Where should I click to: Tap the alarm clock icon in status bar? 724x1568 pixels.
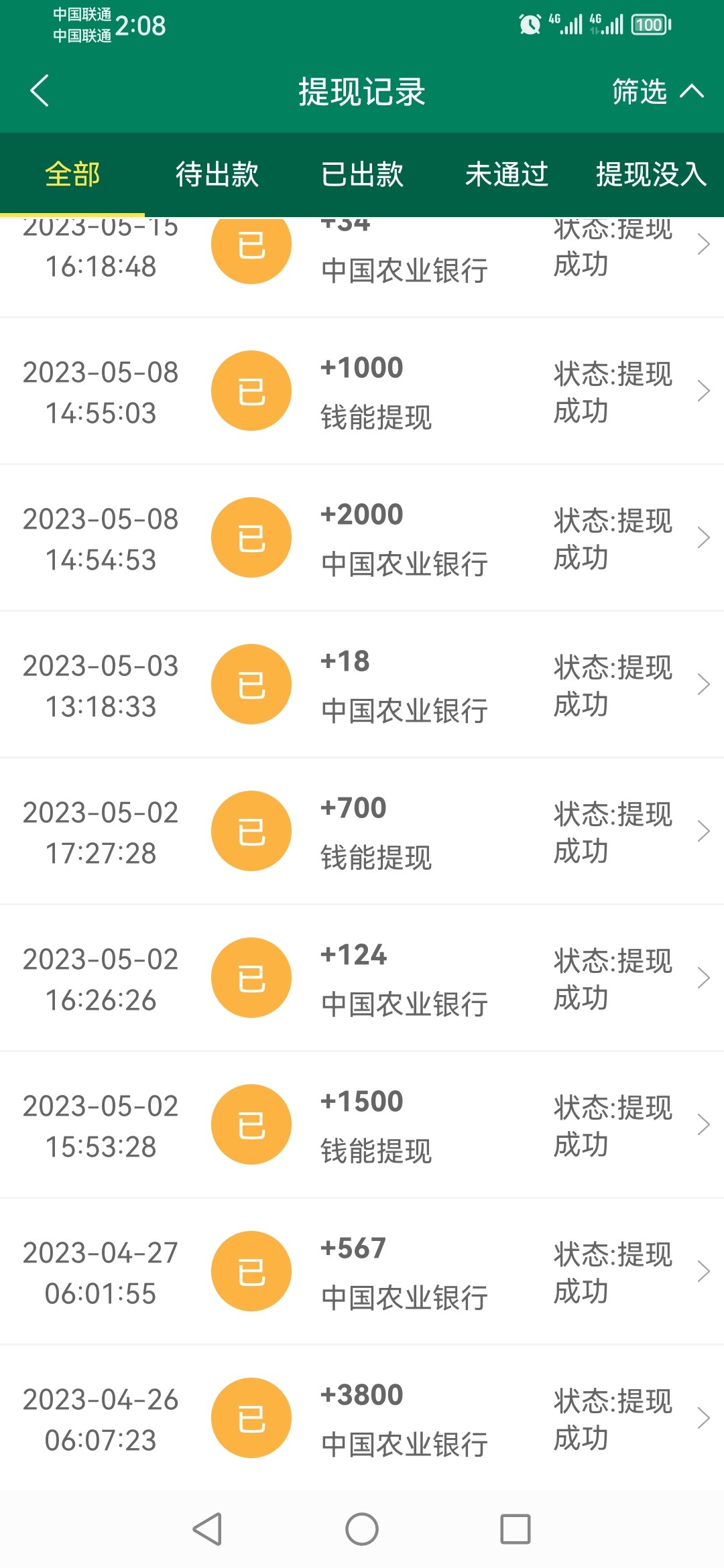(529, 24)
